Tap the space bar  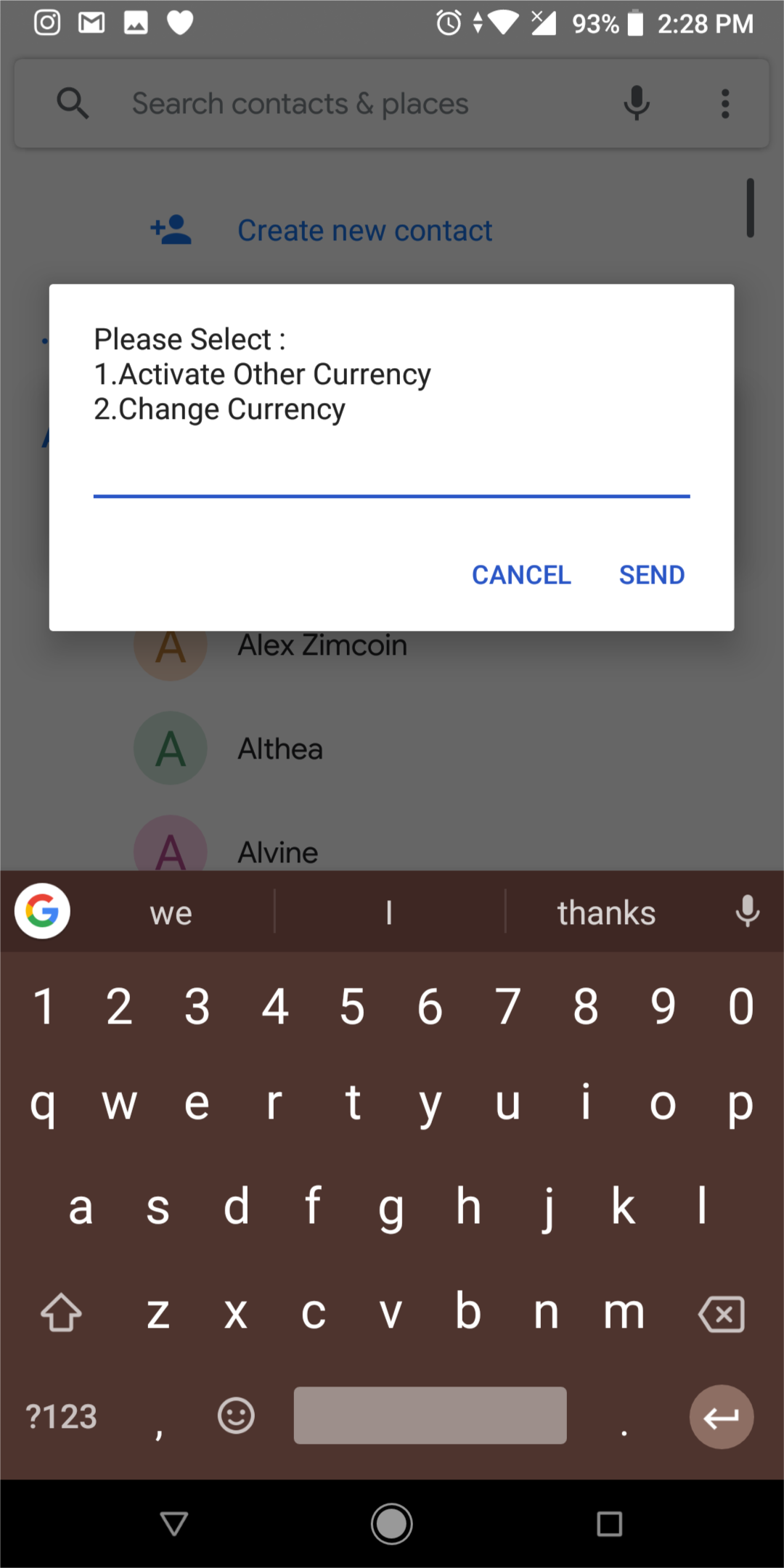(430, 1416)
